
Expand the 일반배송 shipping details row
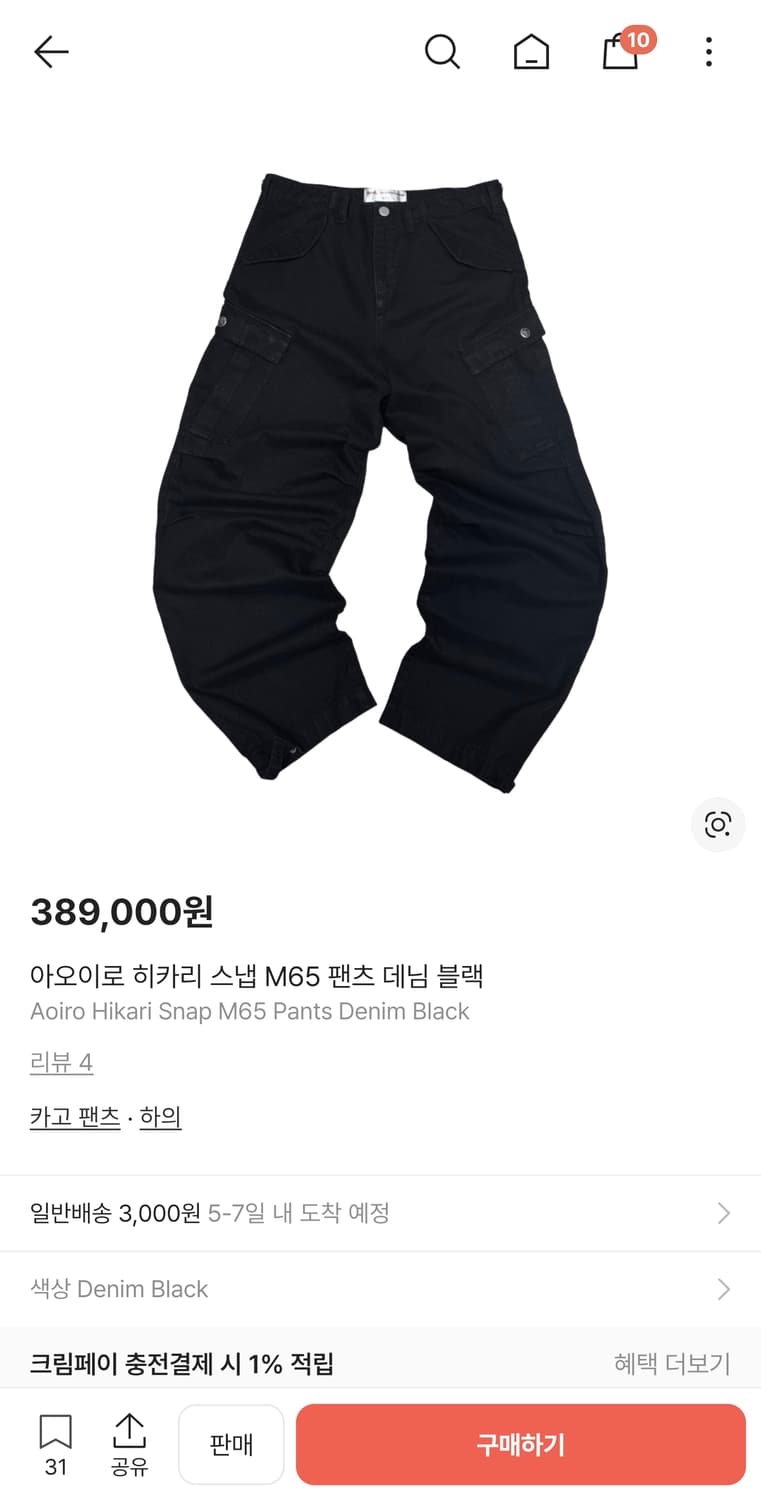tap(380, 1213)
